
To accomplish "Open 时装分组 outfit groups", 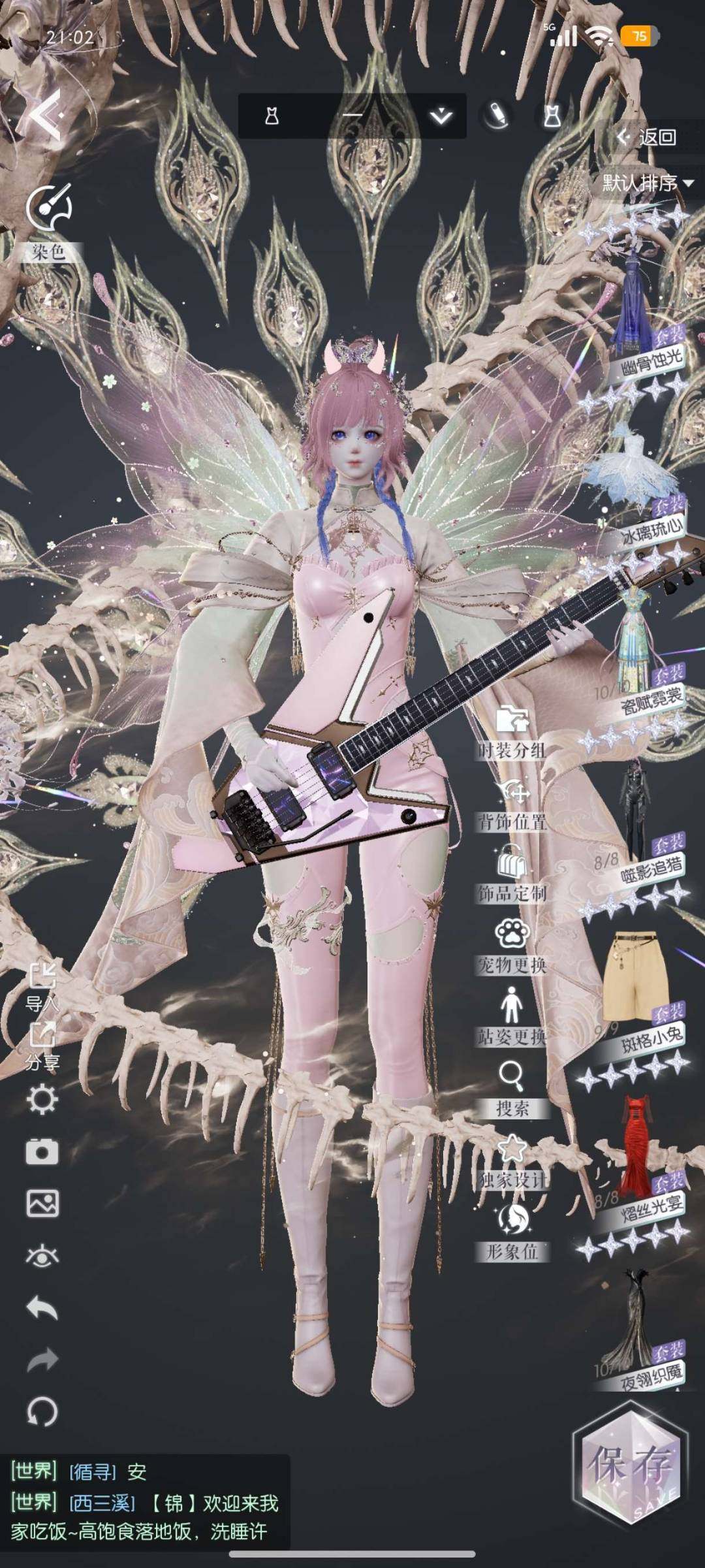I will coord(512,730).
